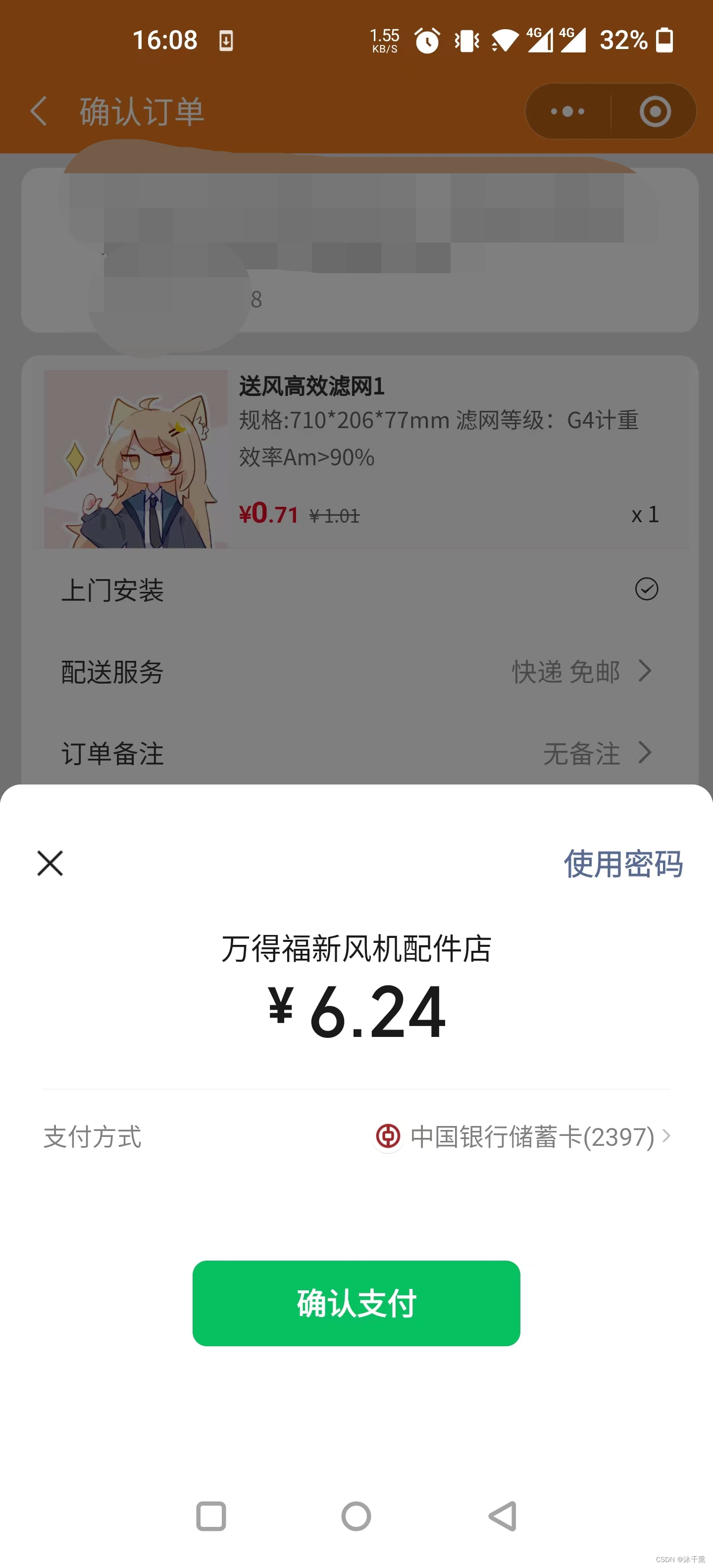Toggle the 上门安装 checkbox

[646, 589]
